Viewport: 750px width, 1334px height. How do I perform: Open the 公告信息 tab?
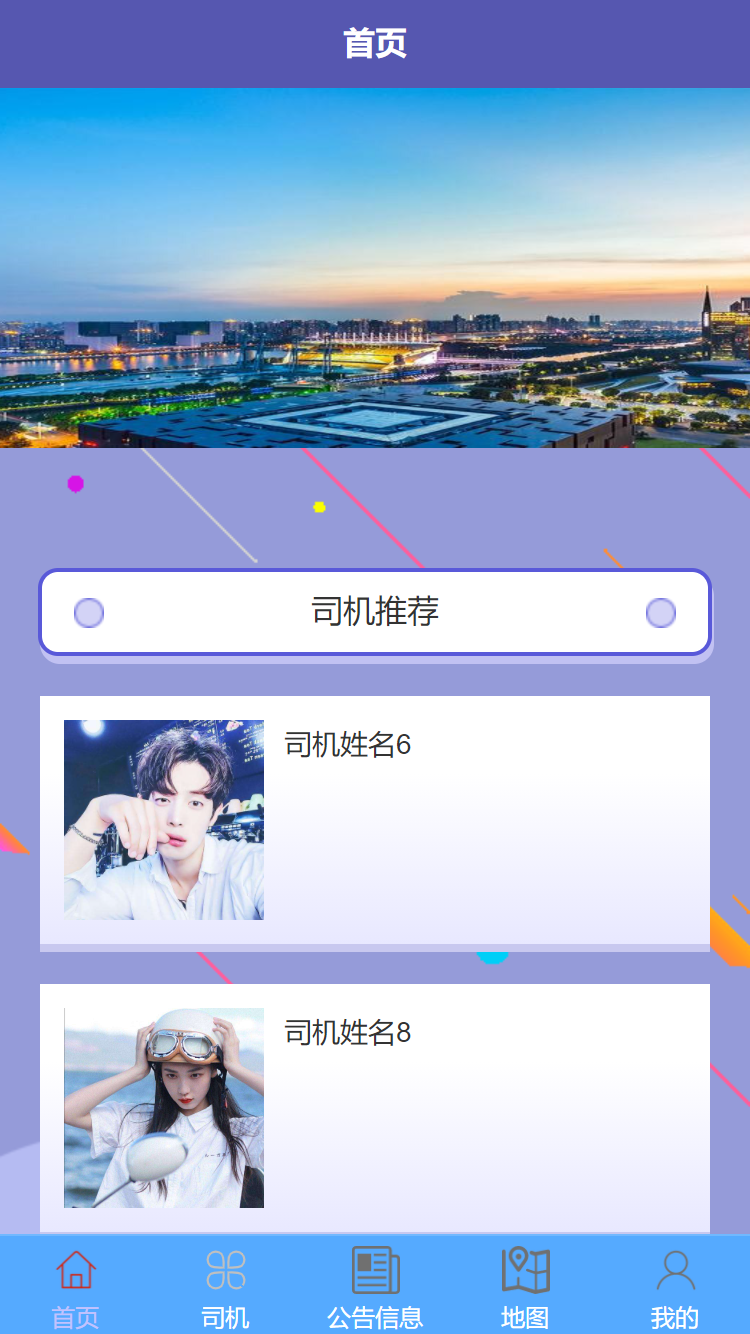374,1318
